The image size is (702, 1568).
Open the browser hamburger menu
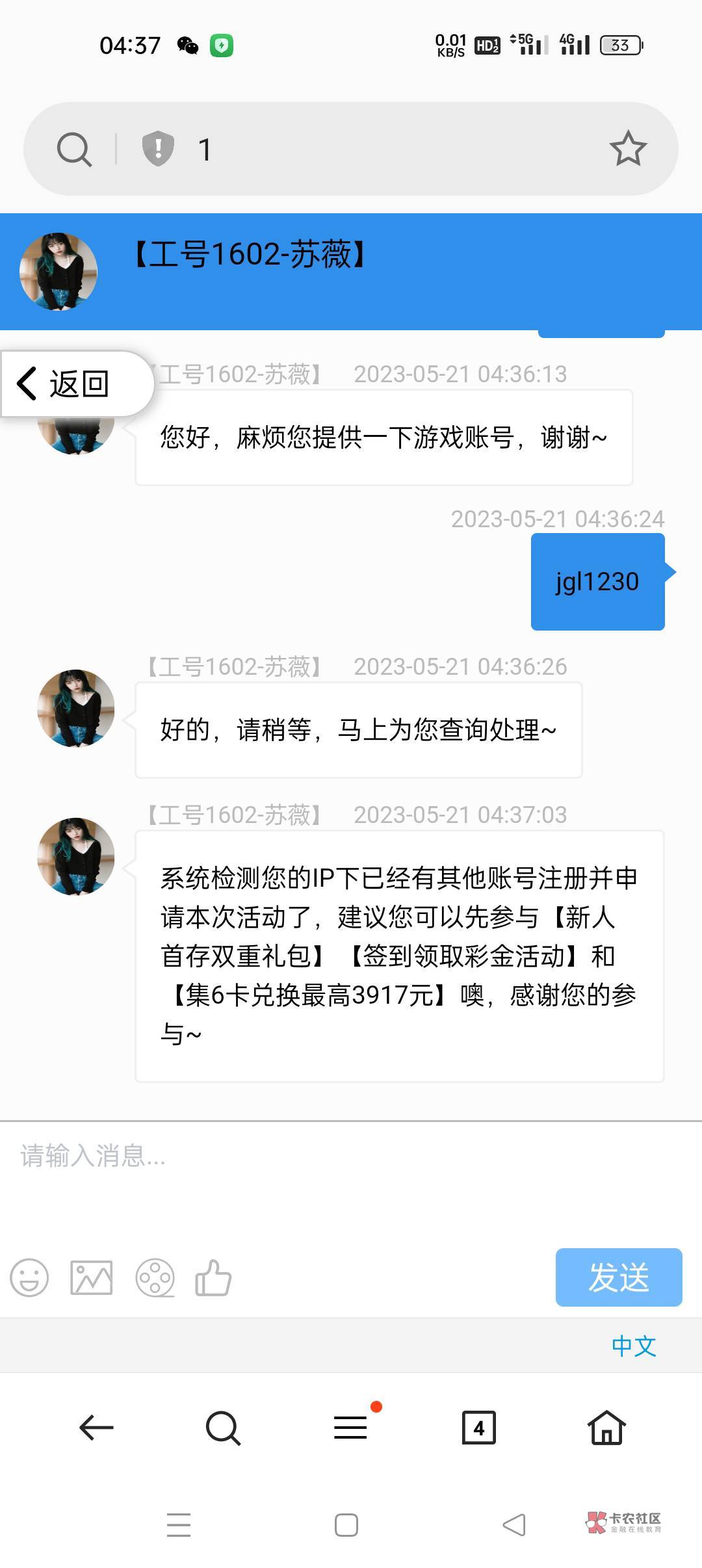[x=351, y=1428]
